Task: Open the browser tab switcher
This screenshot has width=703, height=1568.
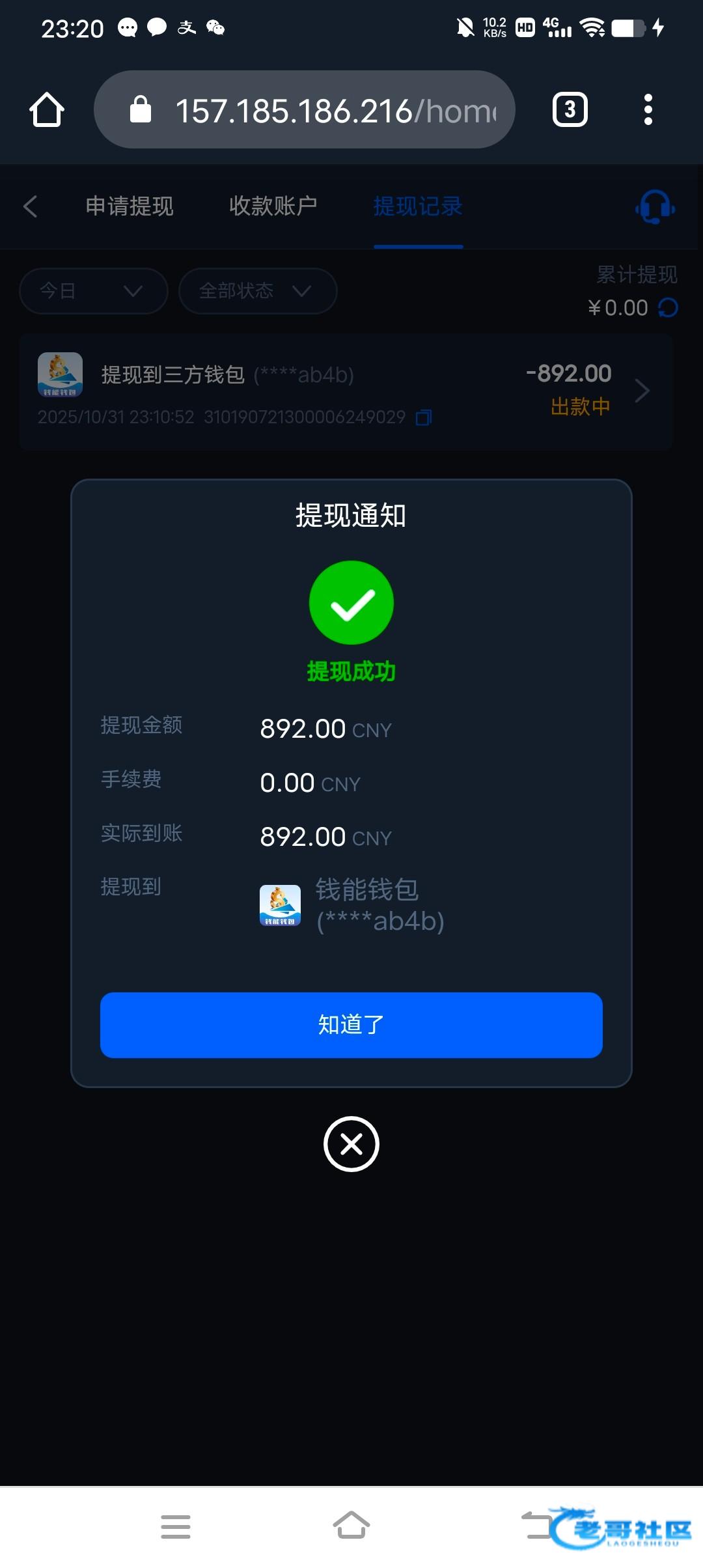Action: tap(570, 109)
